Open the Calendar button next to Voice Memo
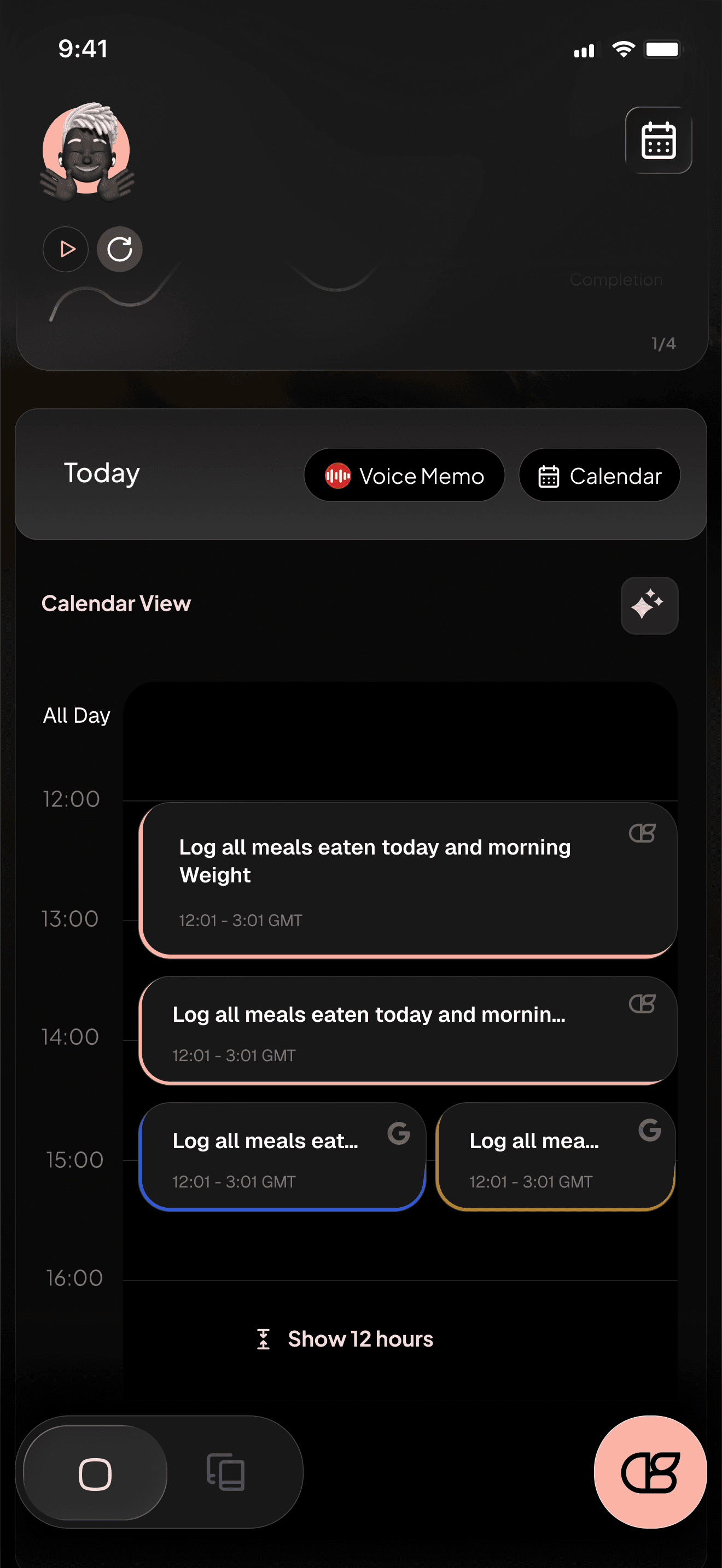 coord(599,476)
